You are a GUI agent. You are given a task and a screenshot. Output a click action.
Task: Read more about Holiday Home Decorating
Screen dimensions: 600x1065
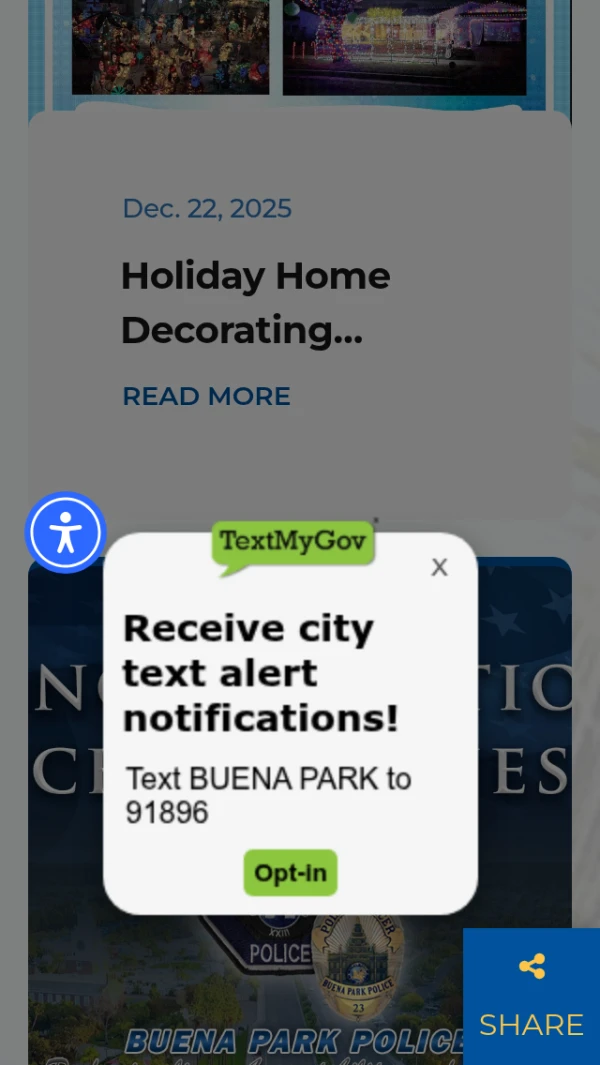(206, 396)
